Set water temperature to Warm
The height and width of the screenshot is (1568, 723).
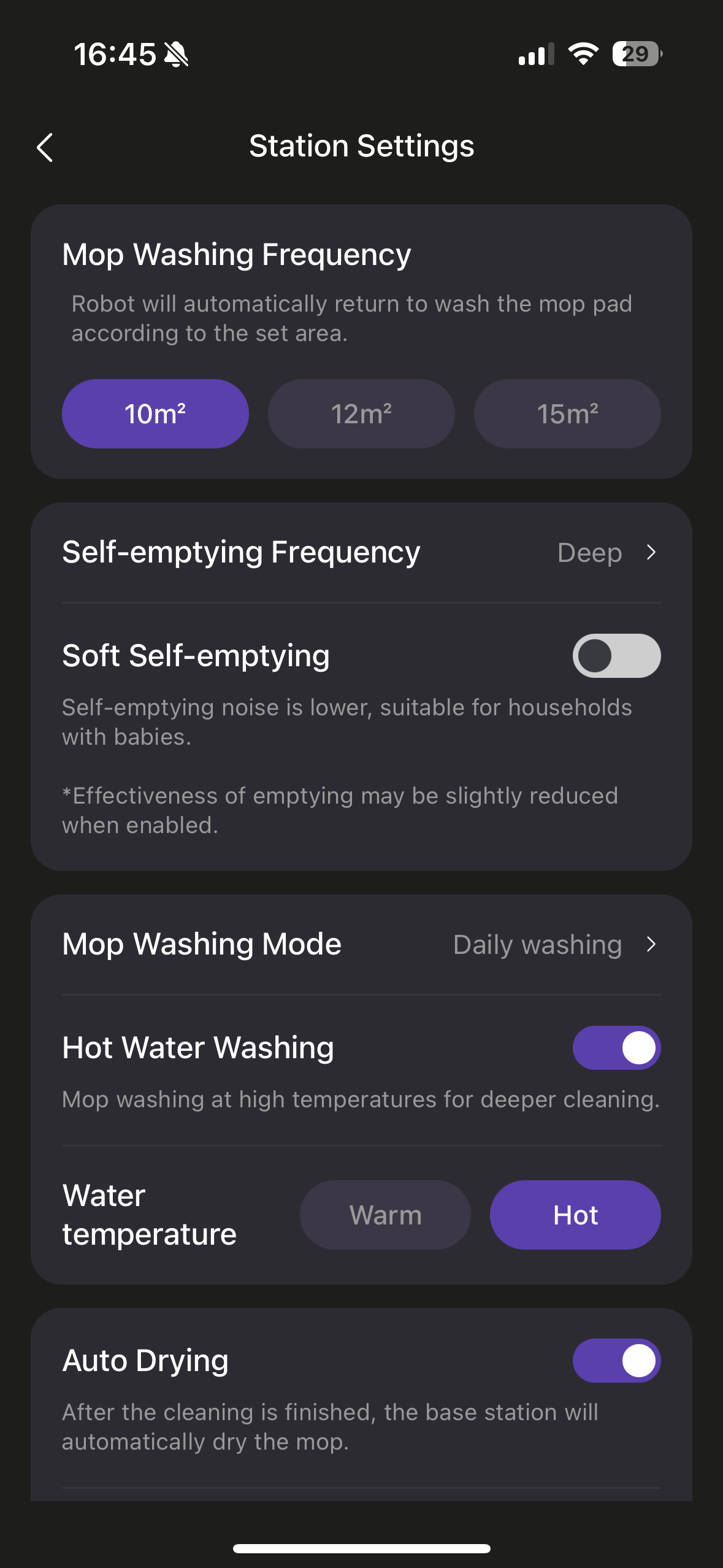[385, 1215]
